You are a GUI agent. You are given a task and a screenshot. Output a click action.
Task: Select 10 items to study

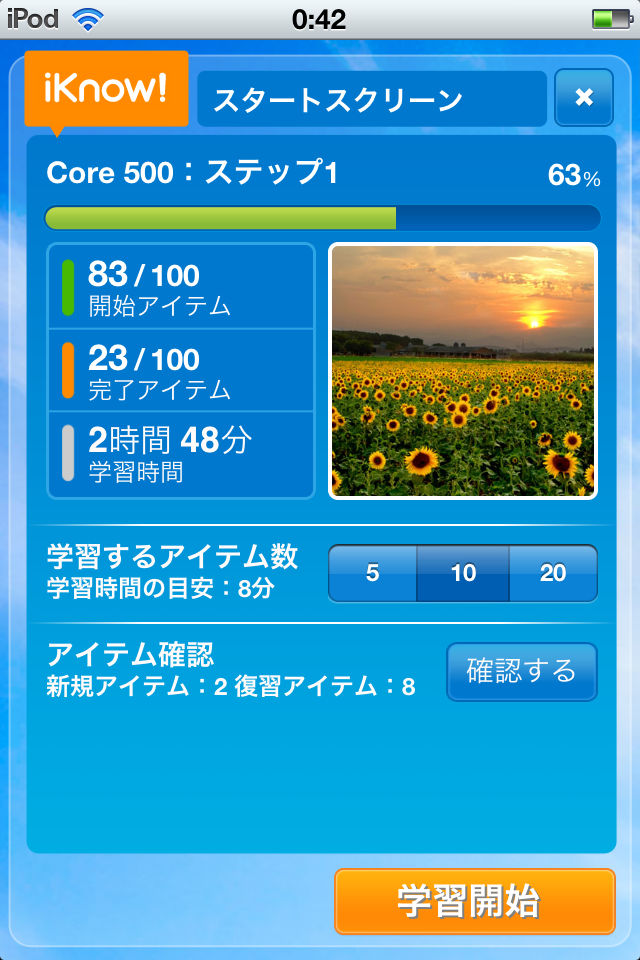(x=463, y=573)
